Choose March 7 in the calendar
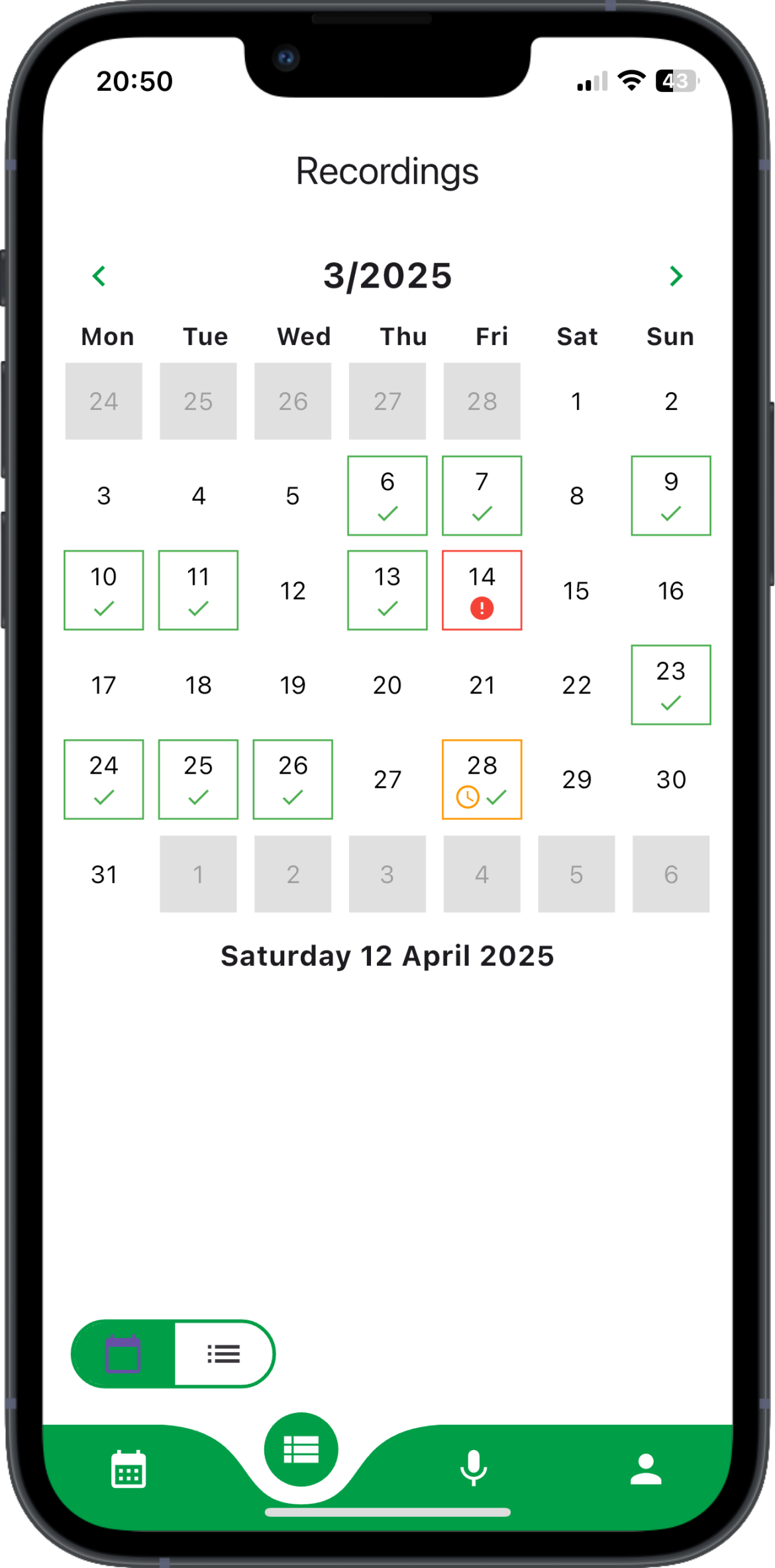The width and height of the screenshot is (775, 1568). pyautogui.click(x=482, y=496)
